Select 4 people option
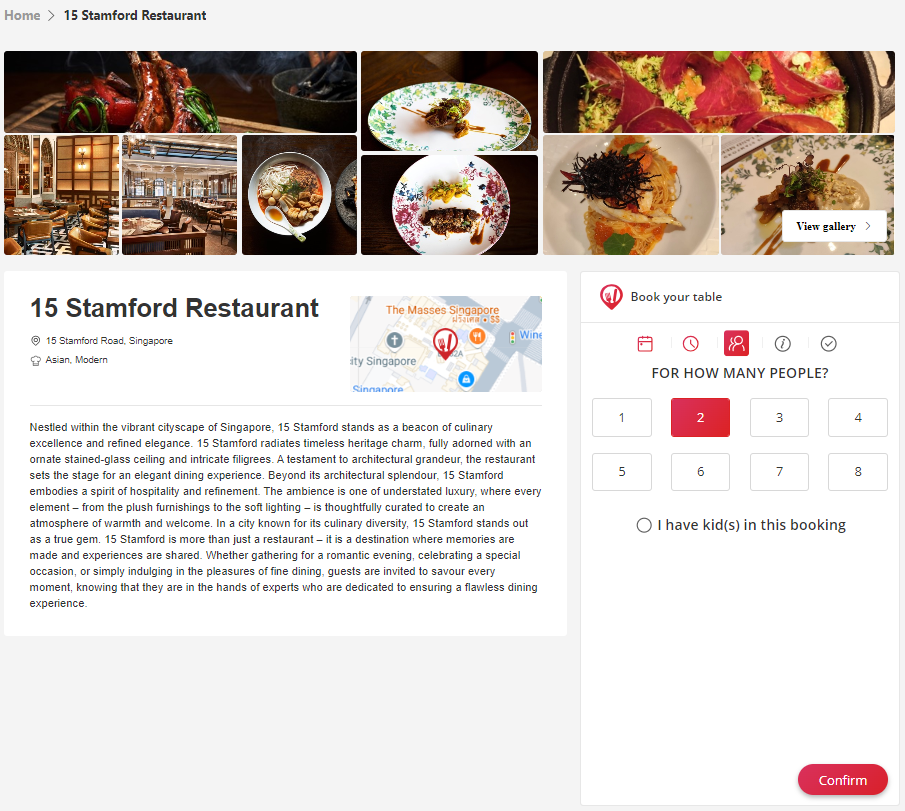This screenshot has height=811, width=905. click(x=858, y=418)
